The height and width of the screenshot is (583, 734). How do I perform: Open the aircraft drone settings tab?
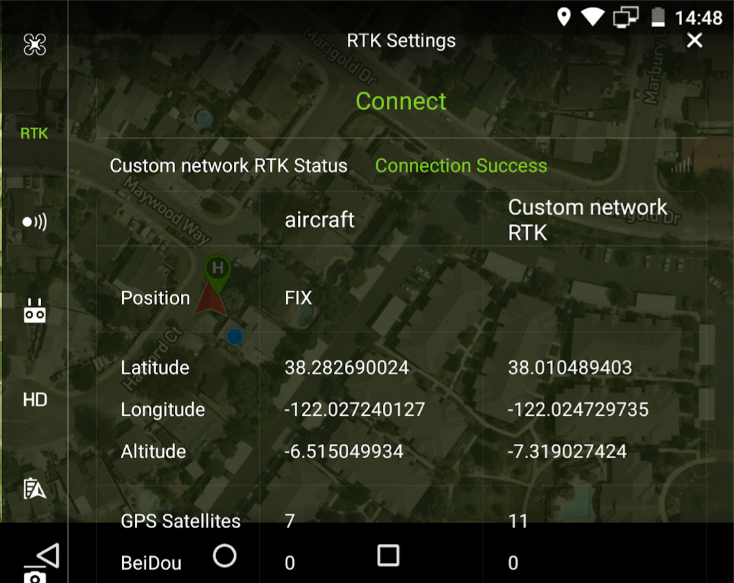tap(34, 45)
